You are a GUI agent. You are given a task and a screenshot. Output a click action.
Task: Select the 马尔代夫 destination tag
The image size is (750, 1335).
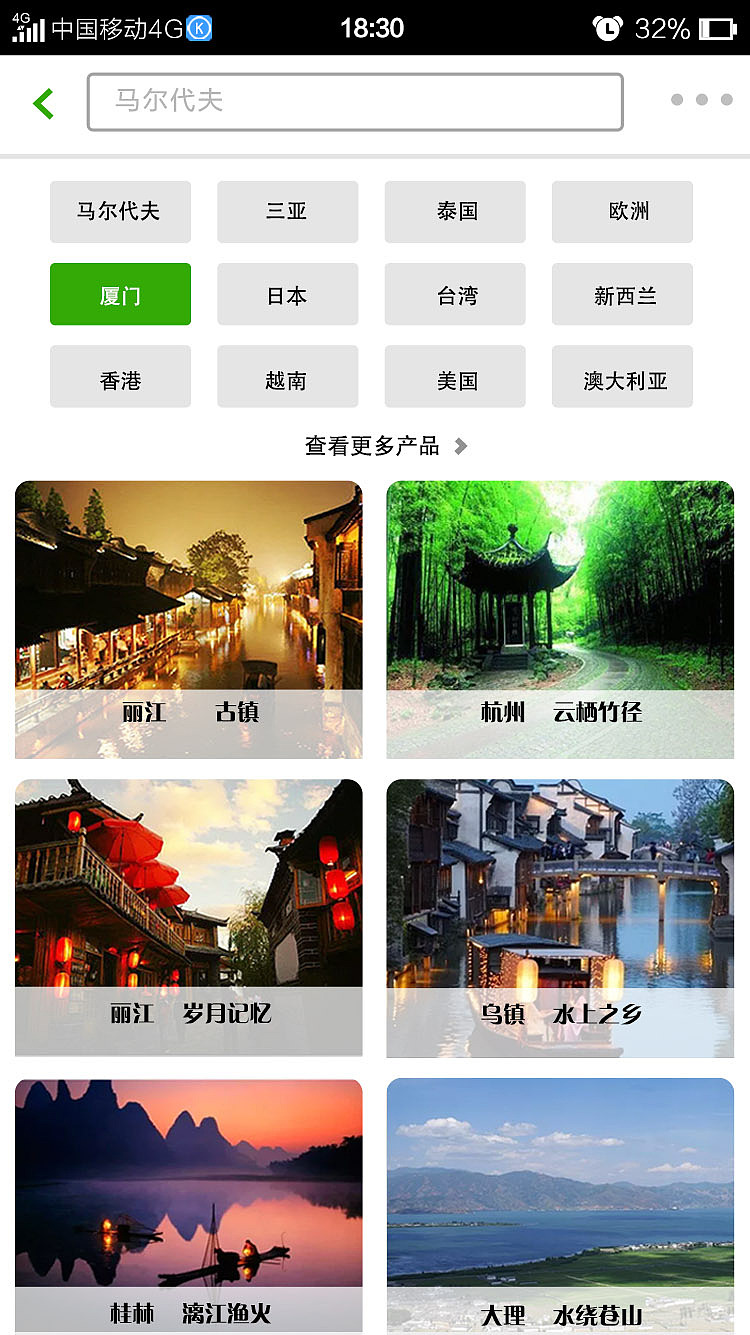(120, 212)
